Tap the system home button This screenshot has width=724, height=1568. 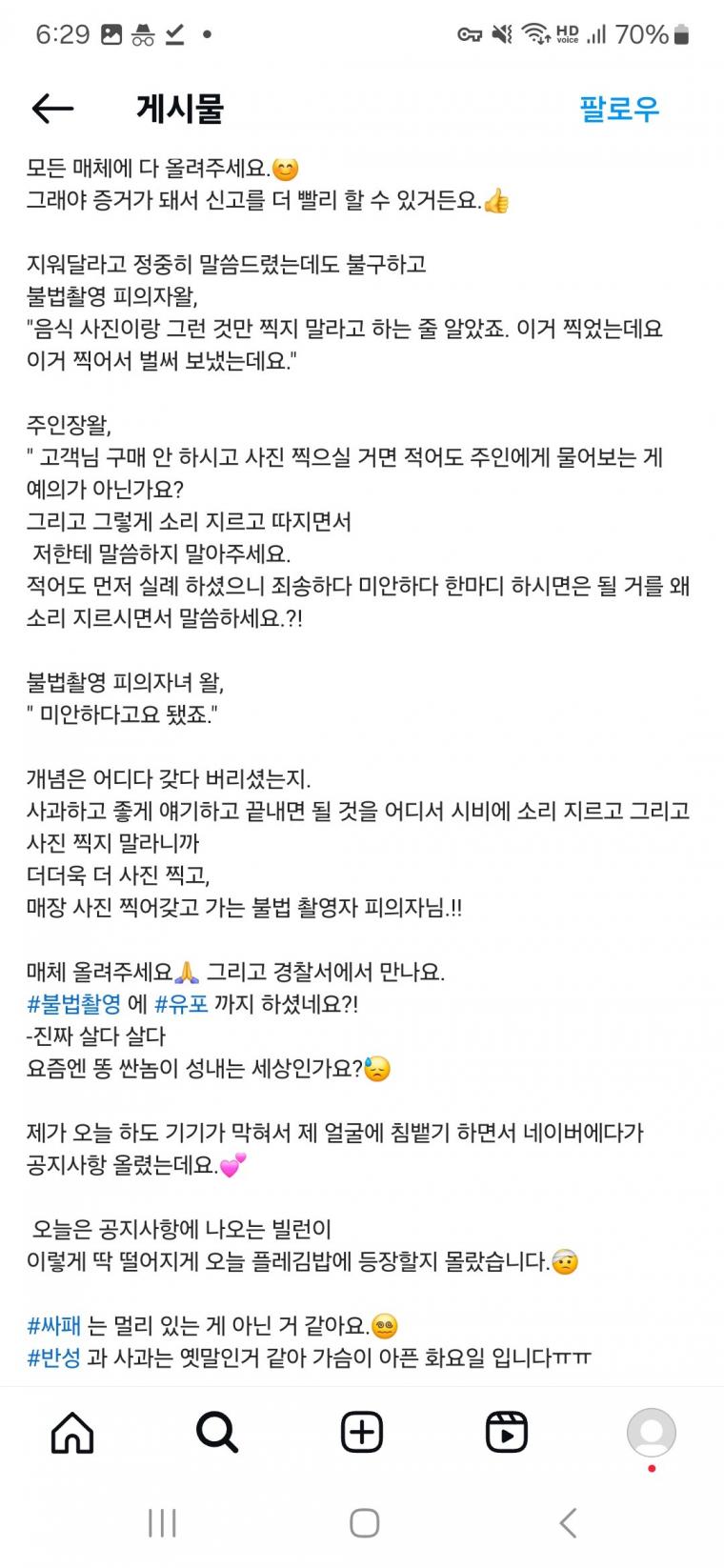[x=364, y=1522]
